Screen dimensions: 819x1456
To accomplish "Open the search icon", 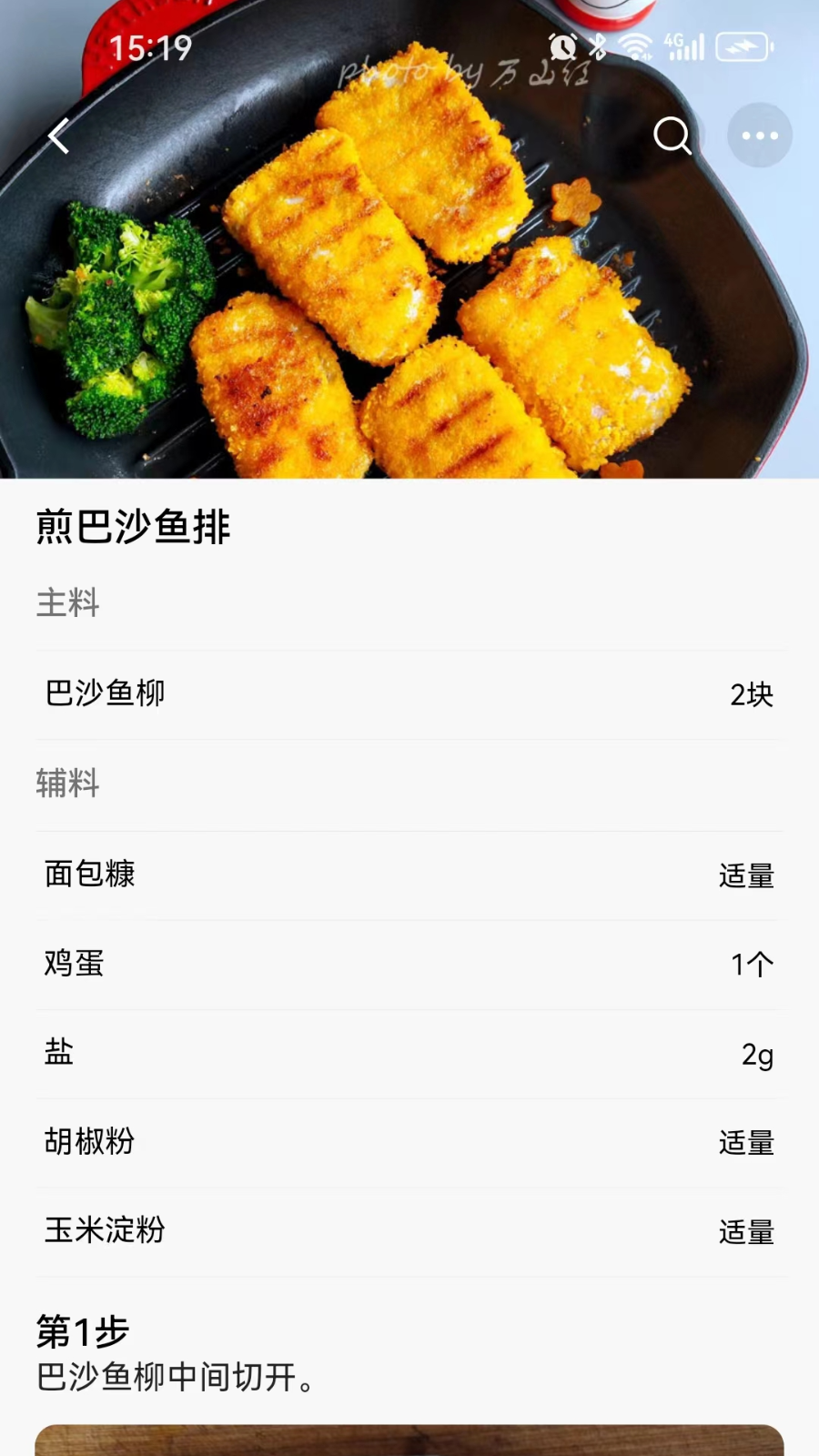I will click(x=672, y=135).
